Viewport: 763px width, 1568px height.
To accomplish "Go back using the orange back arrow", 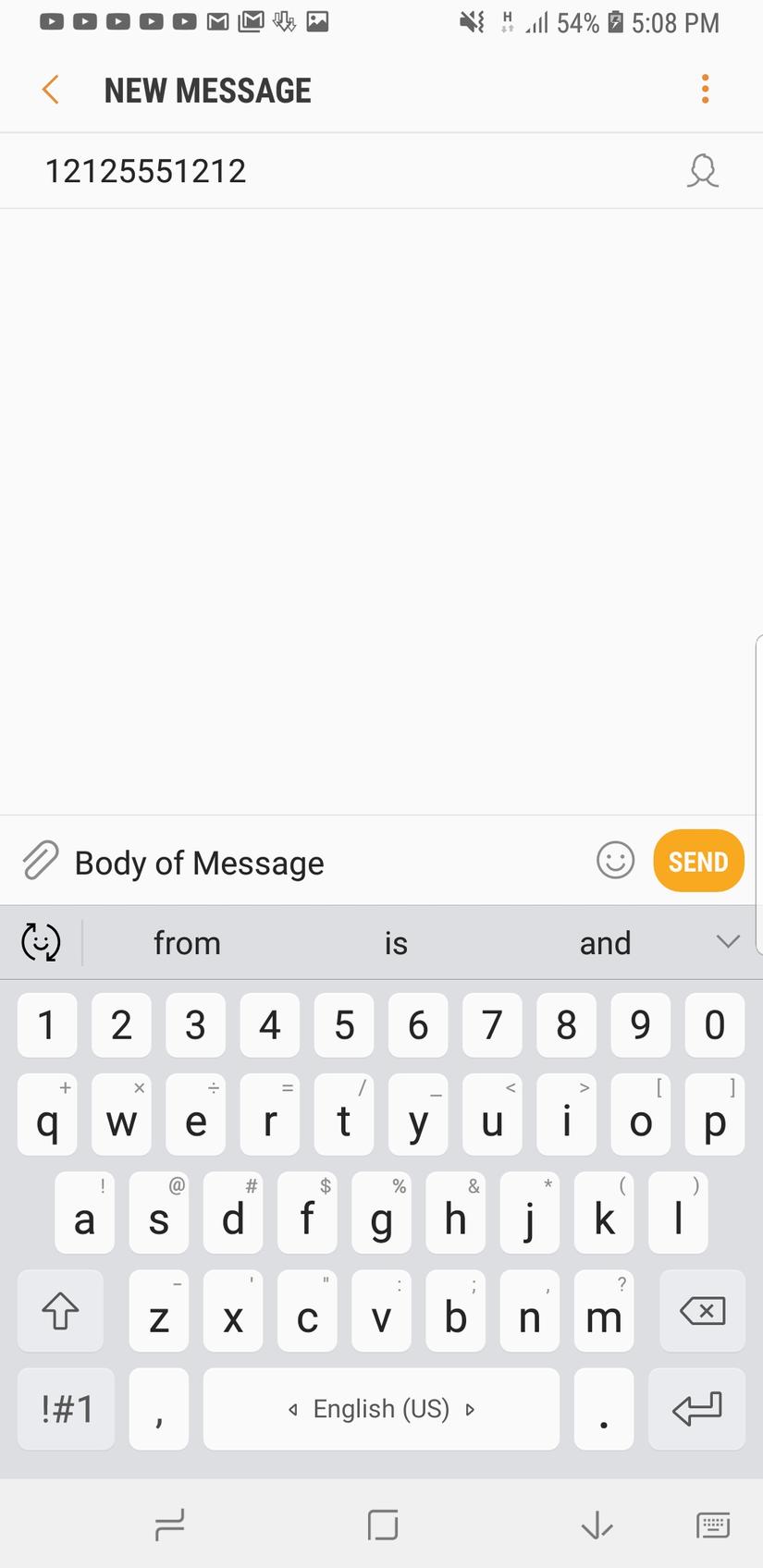I will pos(51,89).
